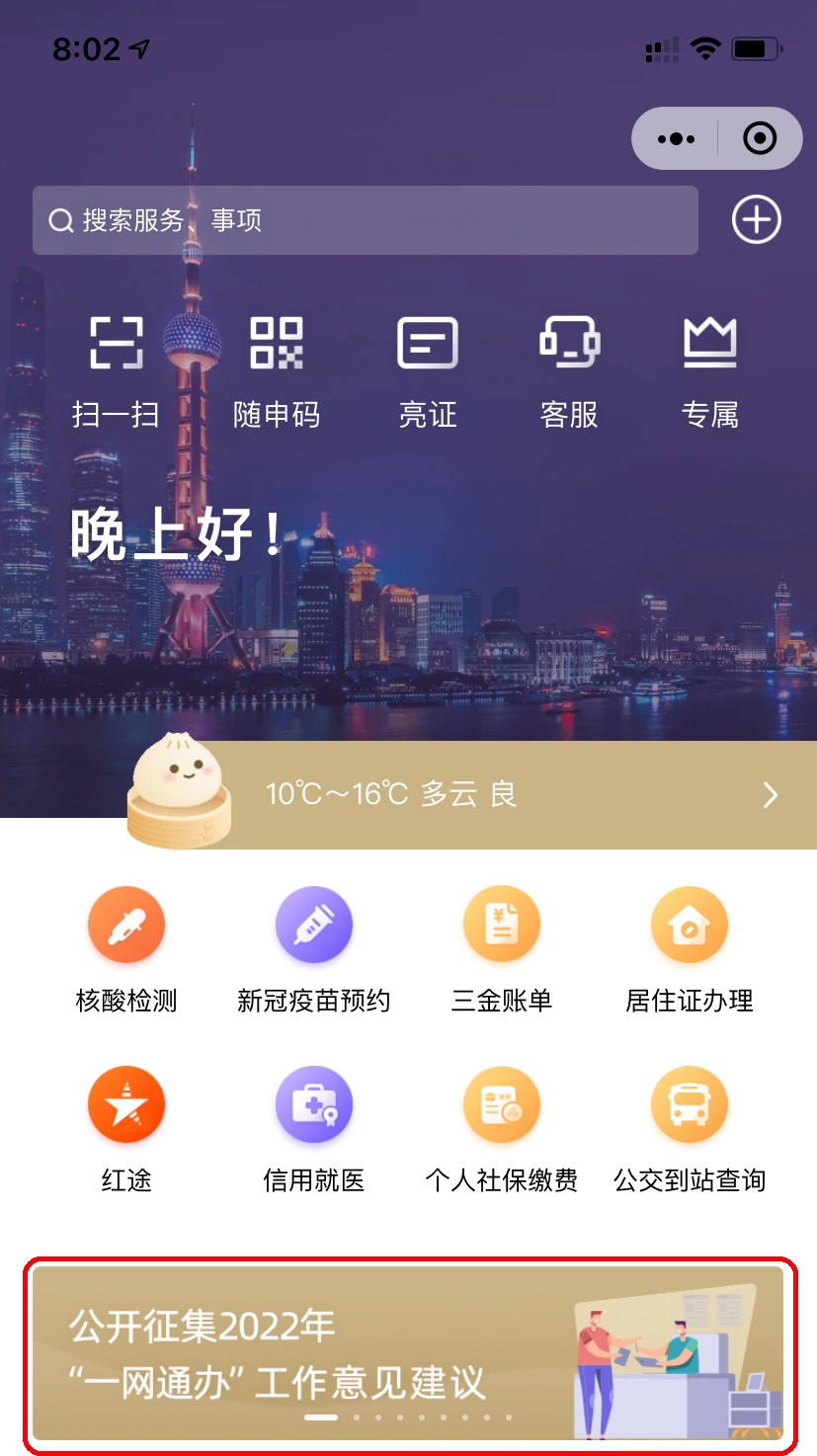
Task: Close the mini program via the circle button
Action: click(759, 139)
